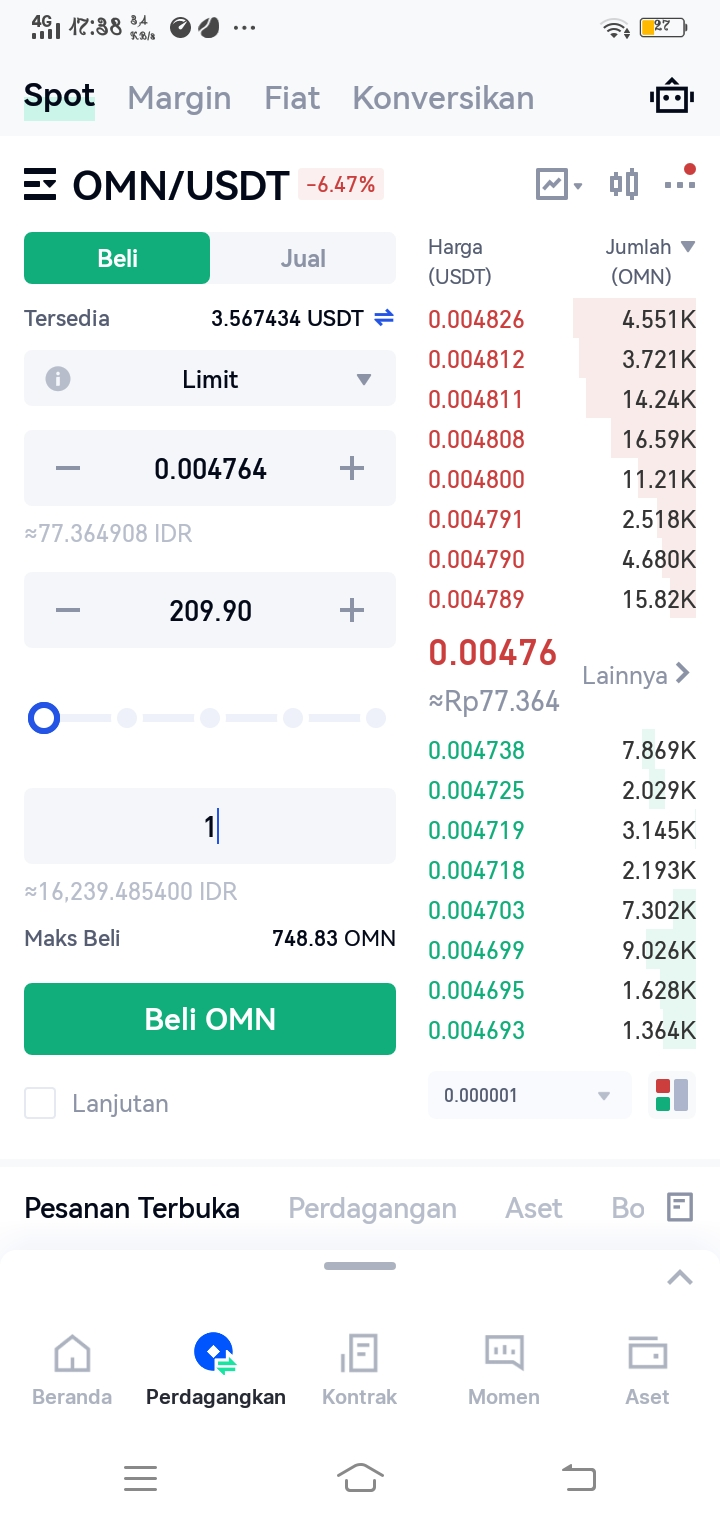The width and height of the screenshot is (720, 1520).
Task: Open Lainnya for more order book
Action: pos(636,675)
